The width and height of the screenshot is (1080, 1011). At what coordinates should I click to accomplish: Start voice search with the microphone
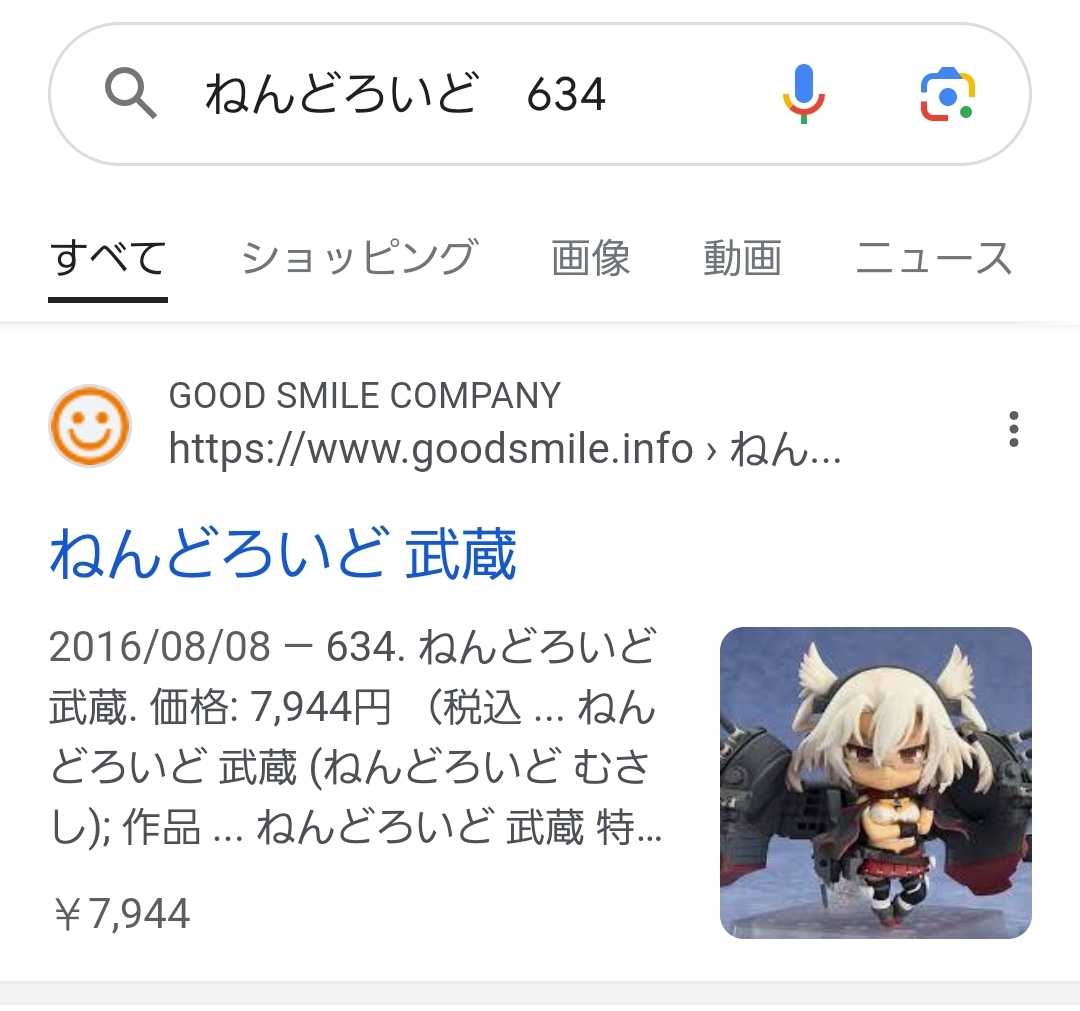(803, 95)
